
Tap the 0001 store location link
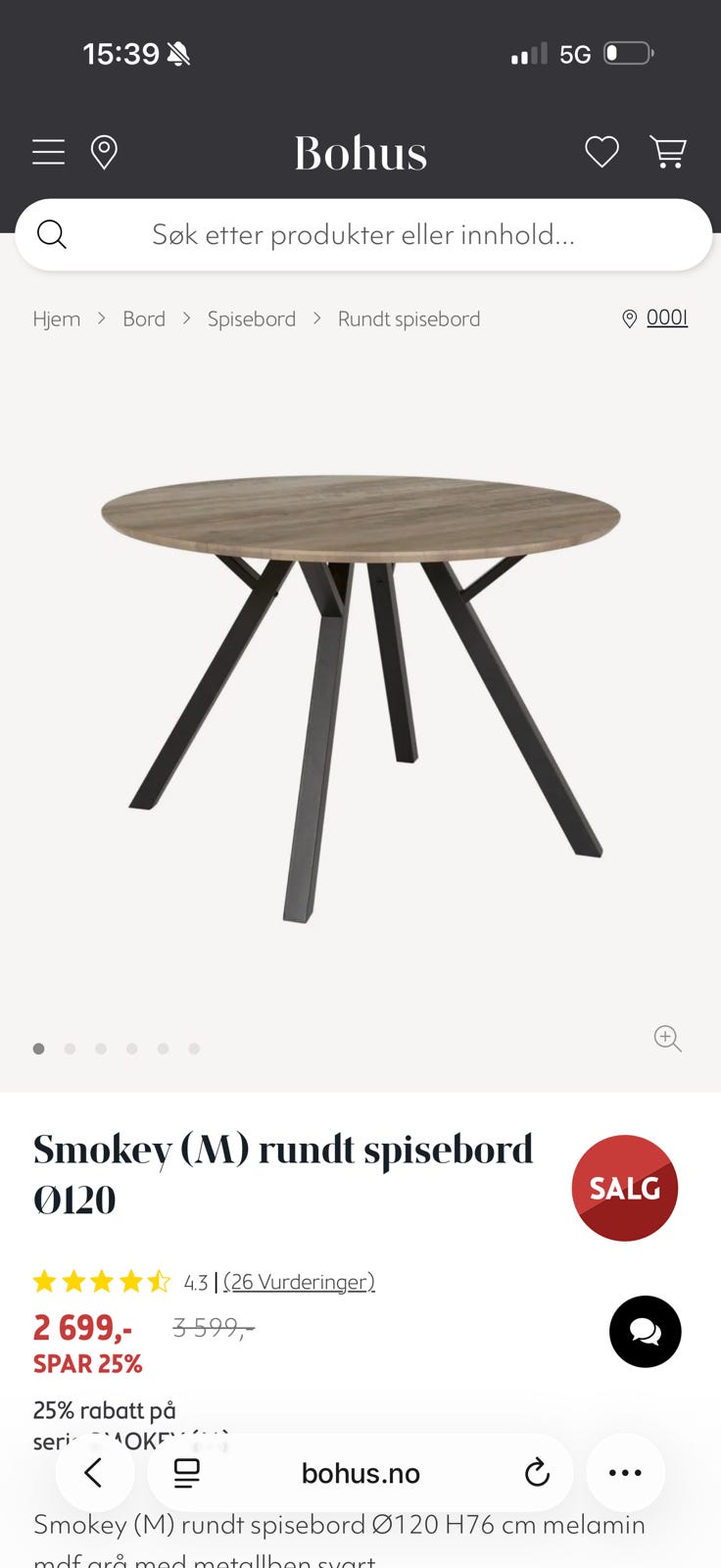[666, 318]
